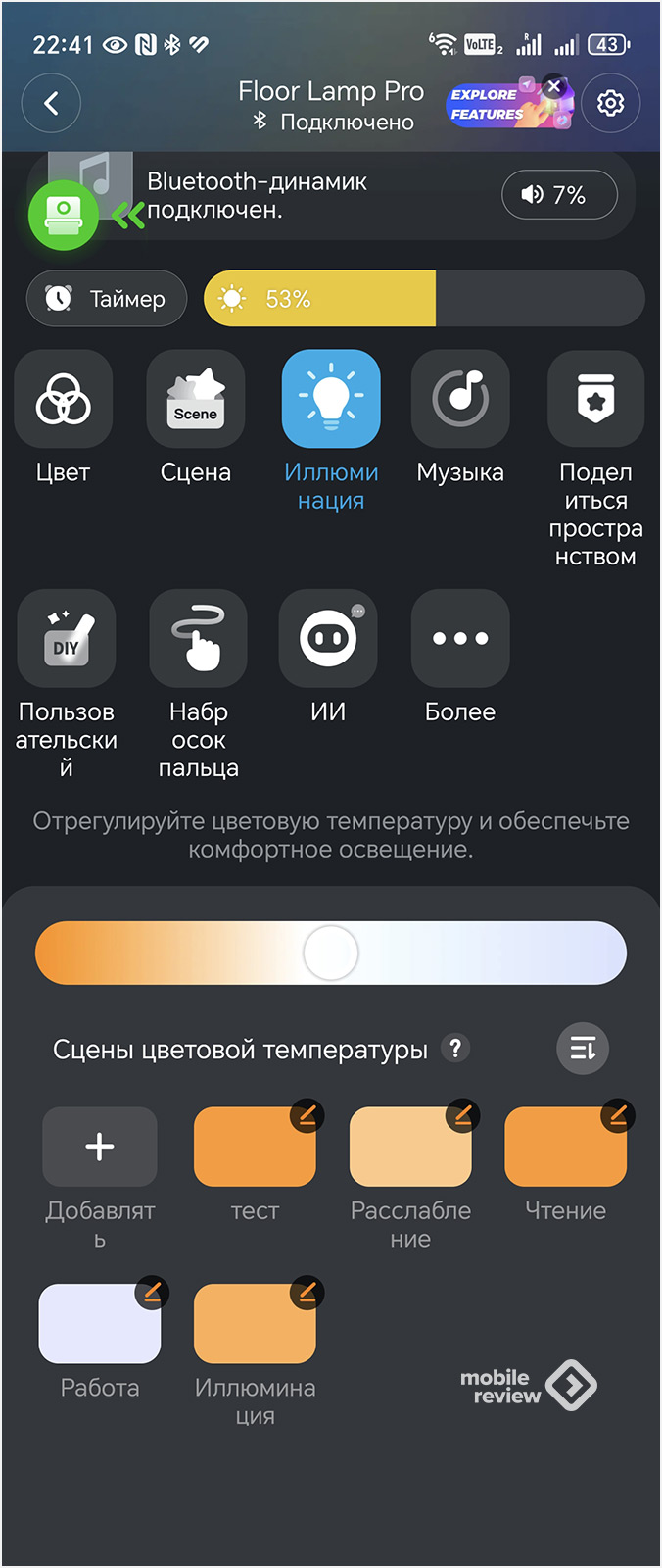The height and width of the screenshot is (1568, 662).
Task: Add a new scene with Добавлять
Action: tap(100, 1147)
